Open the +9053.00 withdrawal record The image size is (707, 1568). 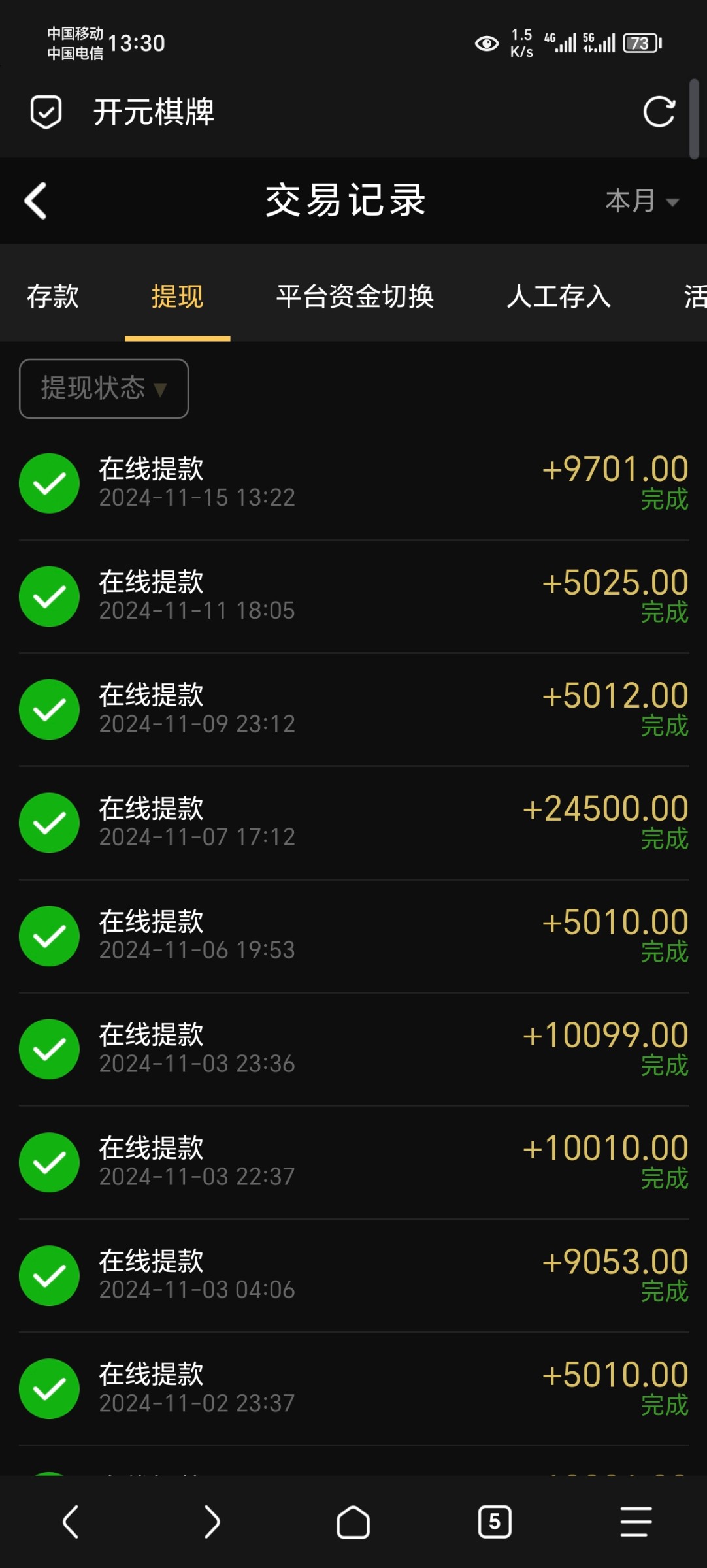[x=354, y=1275]
